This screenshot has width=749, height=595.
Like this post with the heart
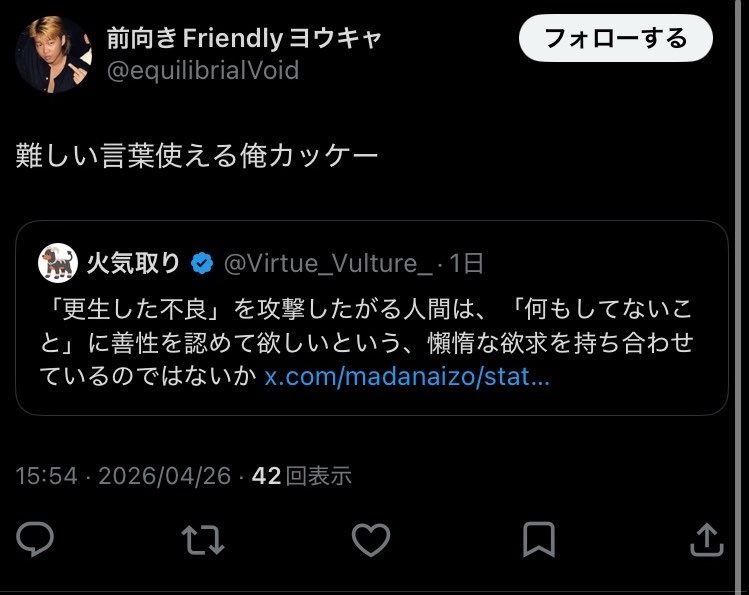click(x=371, y=540)
